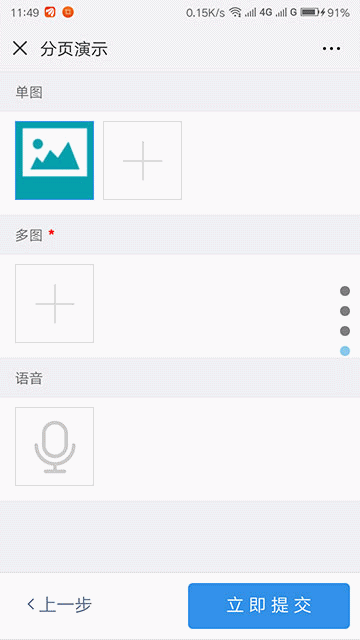The image size is (360, 640).
Task: Tap the microphone to record 语音
Action: [x=54, y=447]
